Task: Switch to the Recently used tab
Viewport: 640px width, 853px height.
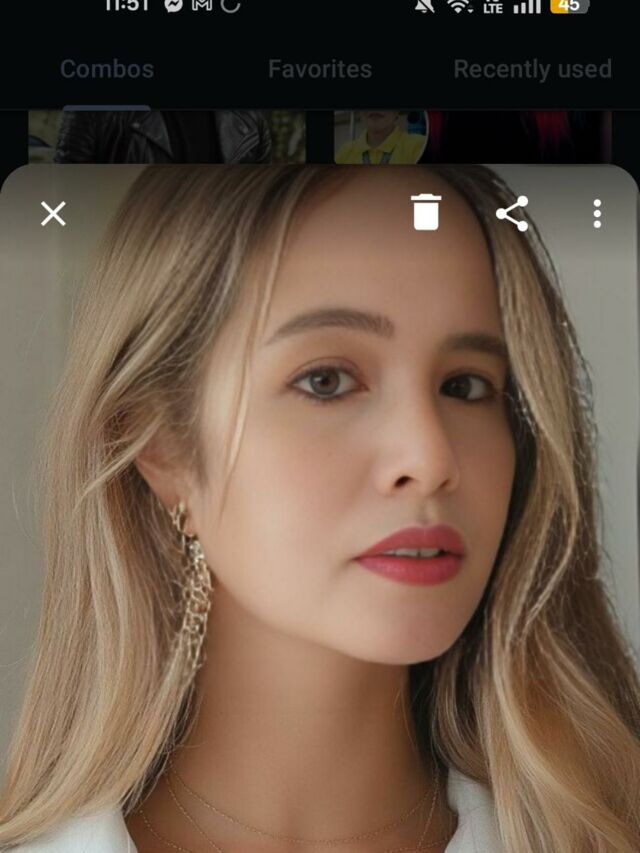Action: pos(532,69)
